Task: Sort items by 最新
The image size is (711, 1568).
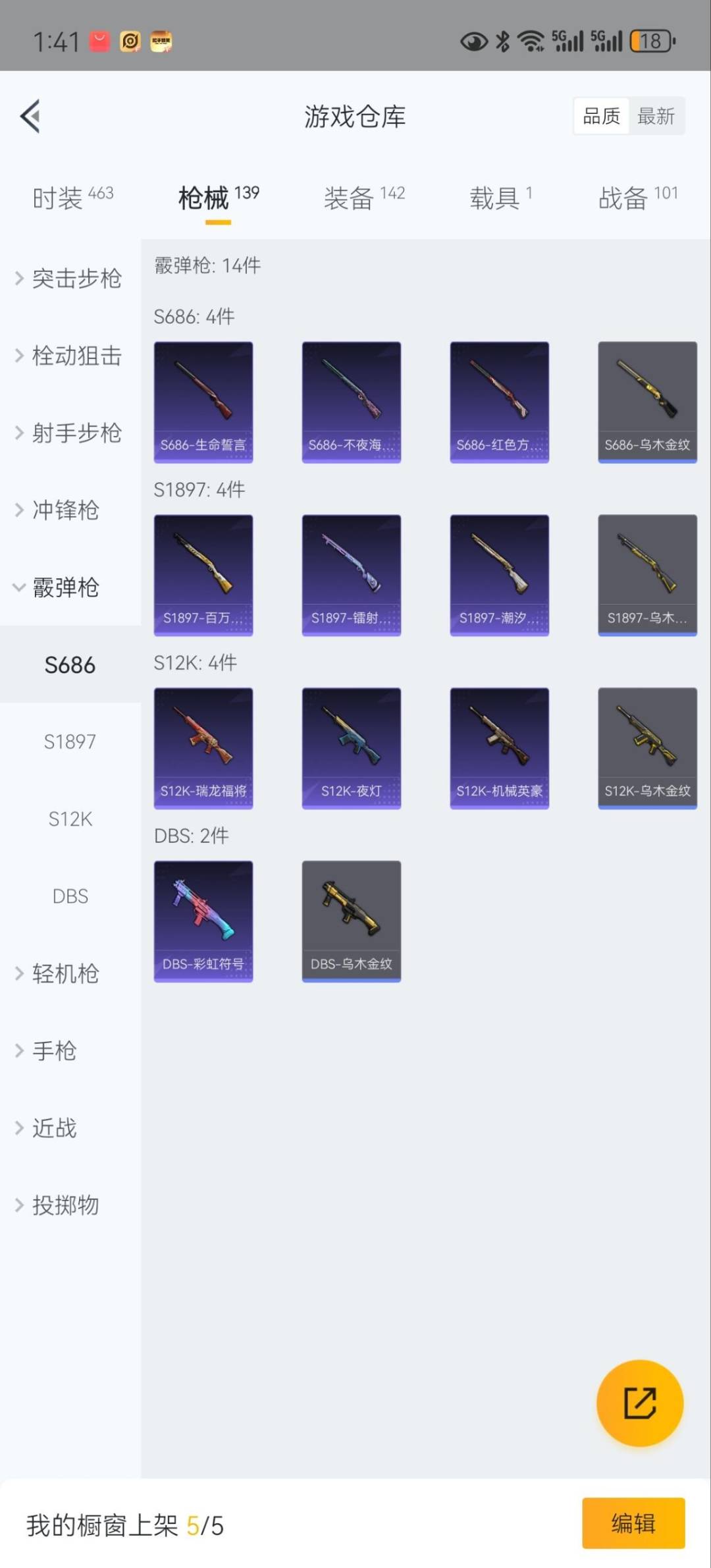Action: (656, 117)
